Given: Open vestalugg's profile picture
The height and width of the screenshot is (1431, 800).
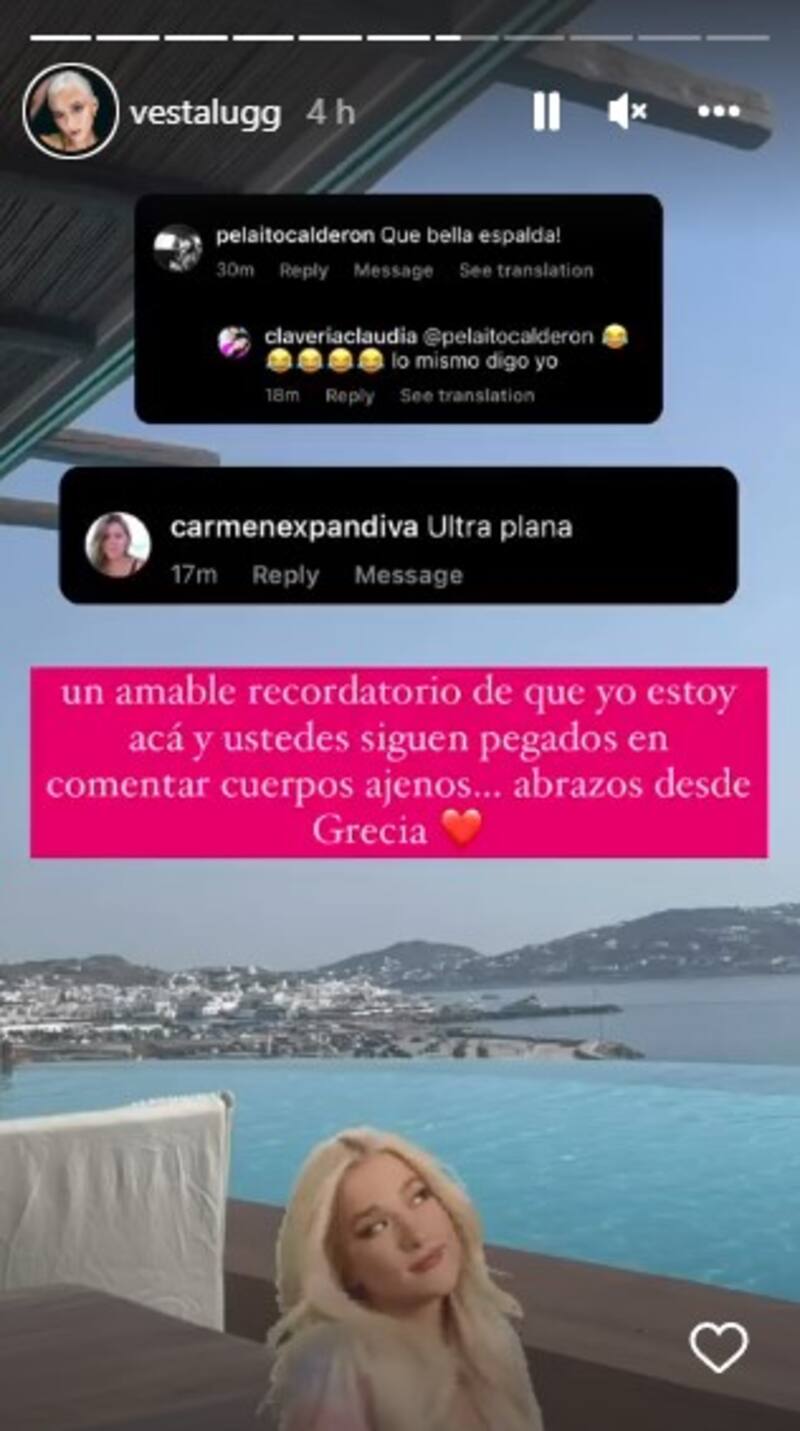Looking at the screenshot, I should (x=70, y=111).
